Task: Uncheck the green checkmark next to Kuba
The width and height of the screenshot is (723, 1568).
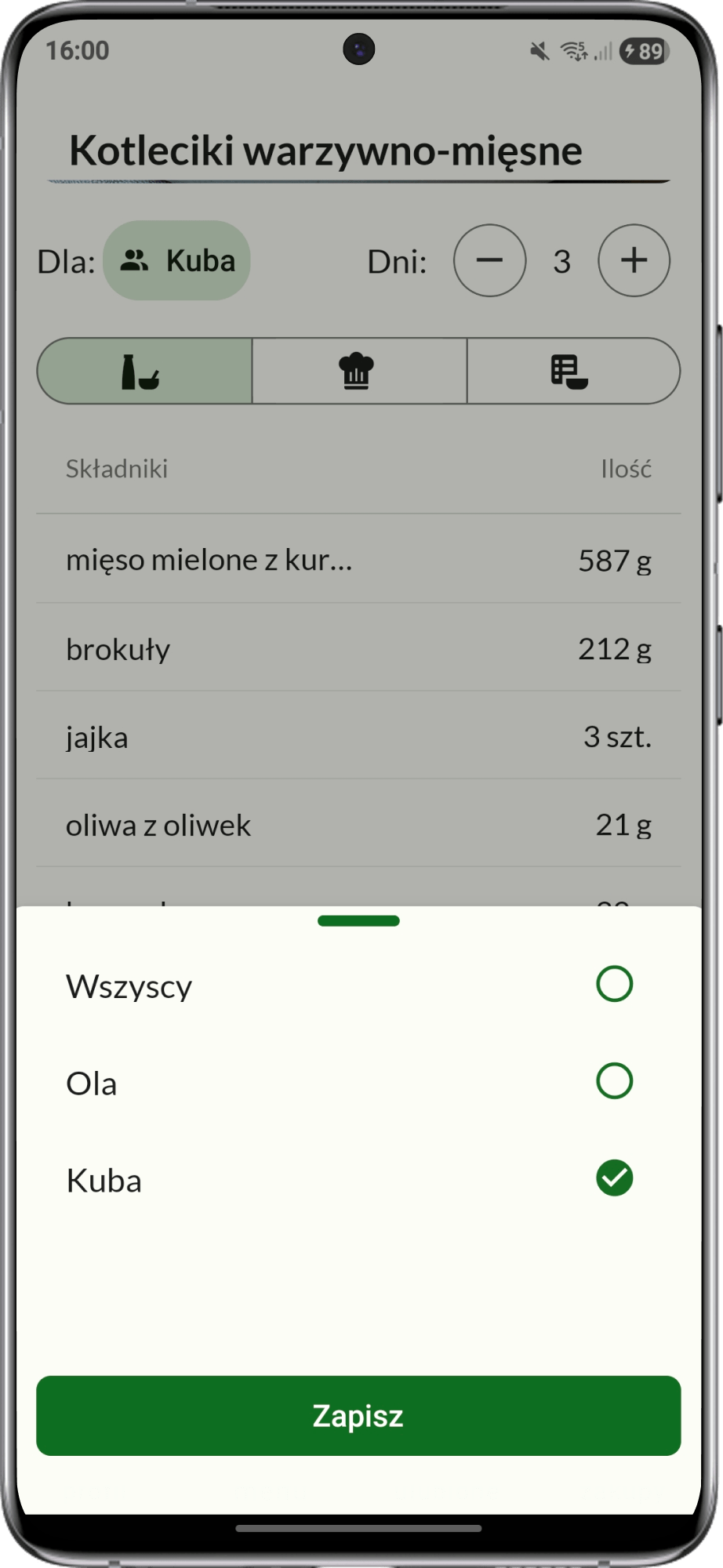Action: (614, 1178)
